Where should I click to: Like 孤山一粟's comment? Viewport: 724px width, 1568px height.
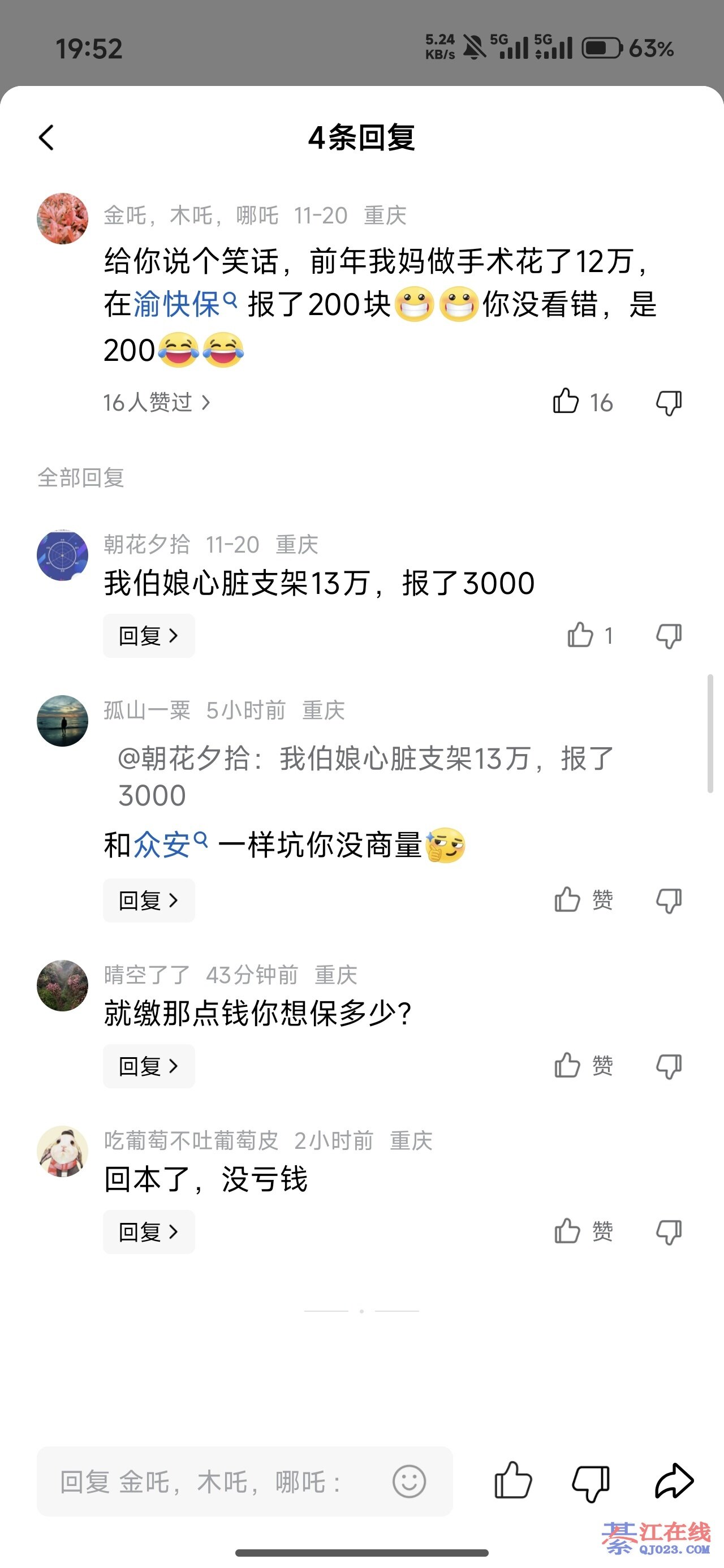coord(567,899)
